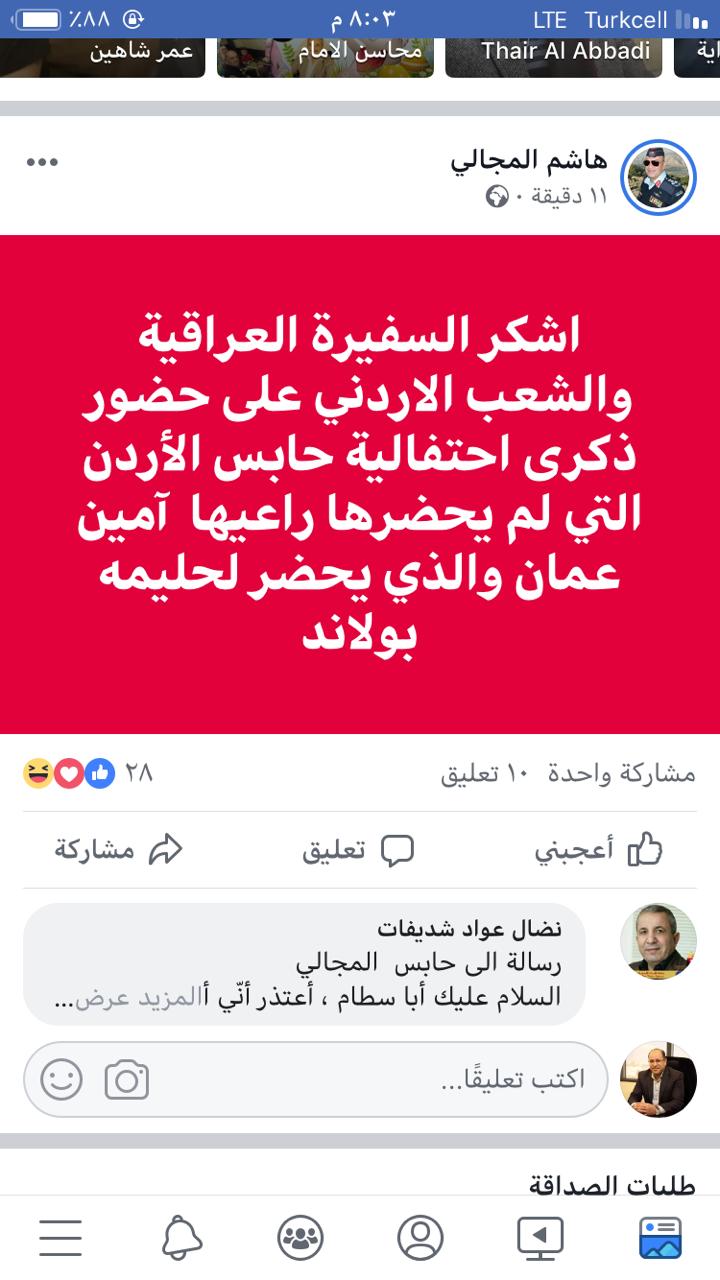
Task: Open هاشم المجالي profile name link
Action: pyautogui.click(x=529, y=160)
